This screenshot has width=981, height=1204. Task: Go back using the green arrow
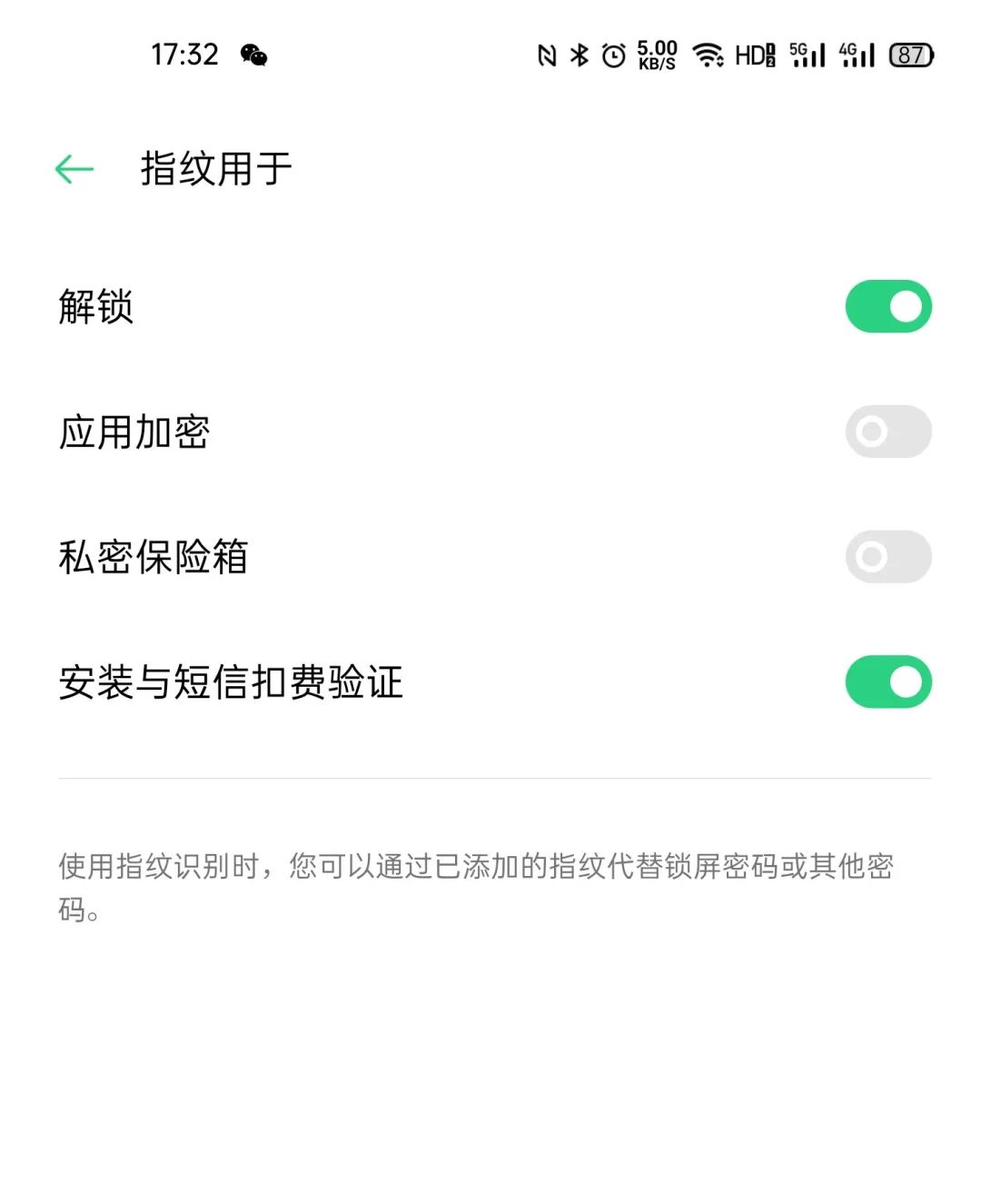tap(74, 169)
